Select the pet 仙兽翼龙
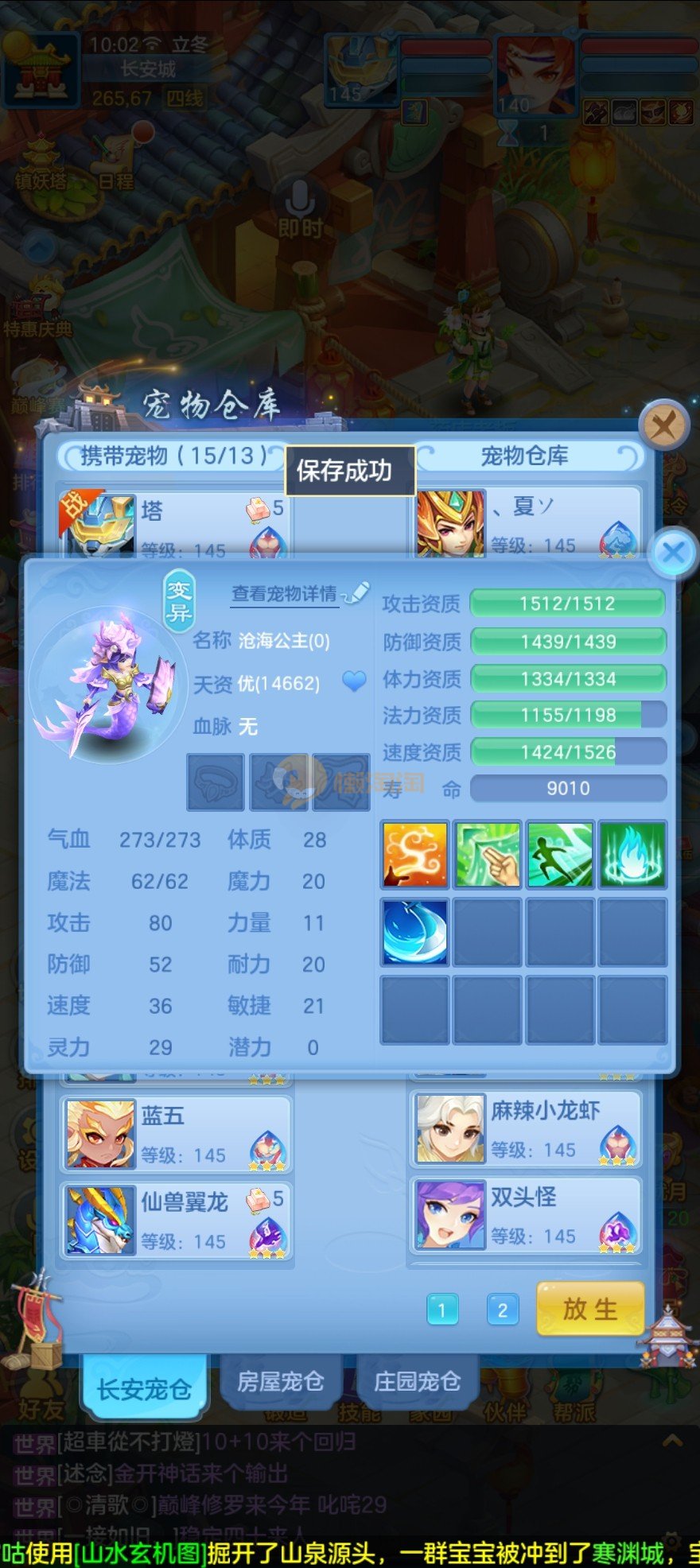This screenshot has height=1568, width=700. pyautogui.click(x=177, y=1220)
